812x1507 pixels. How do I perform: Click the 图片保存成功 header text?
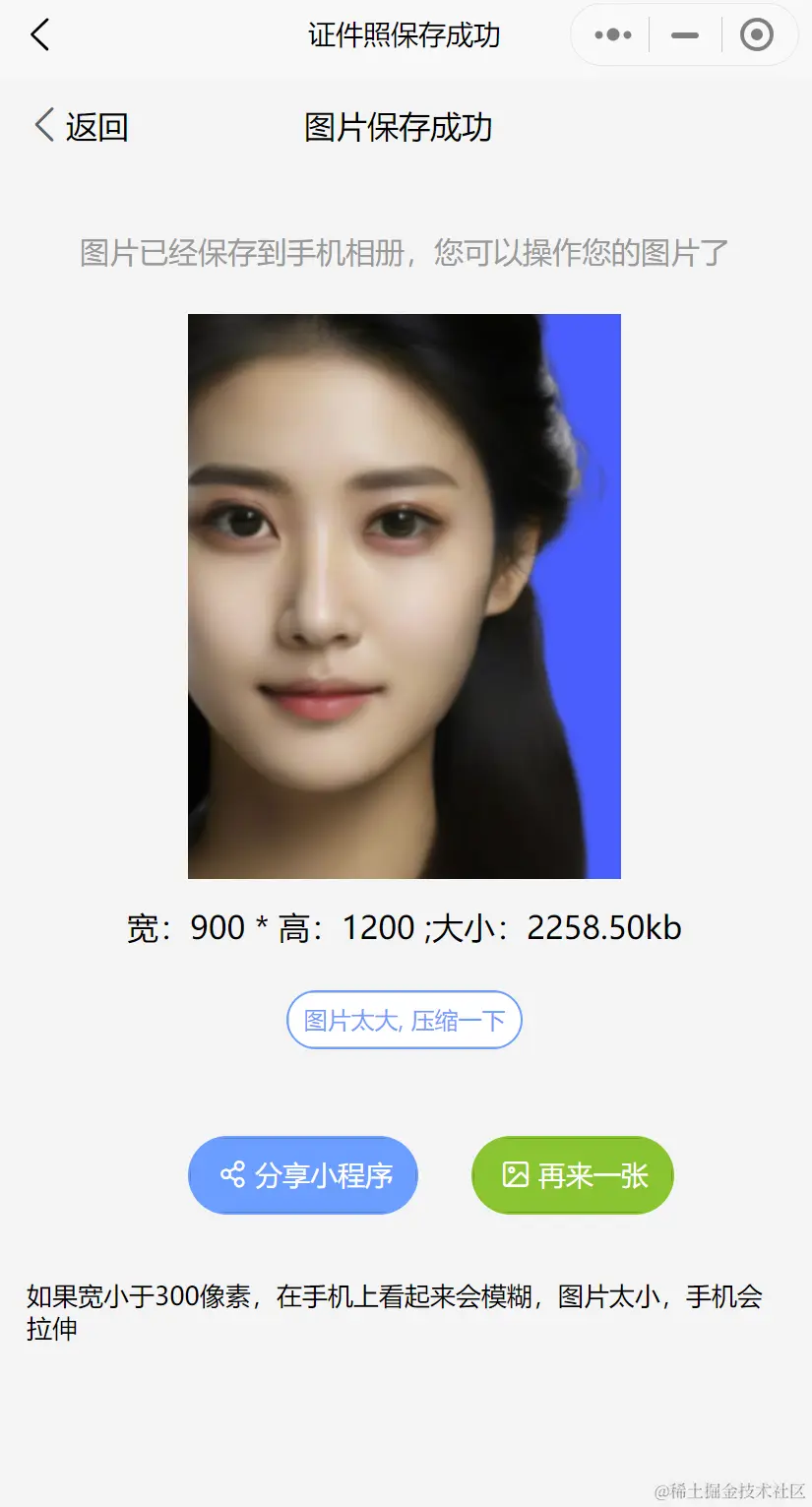pos(398,128)
